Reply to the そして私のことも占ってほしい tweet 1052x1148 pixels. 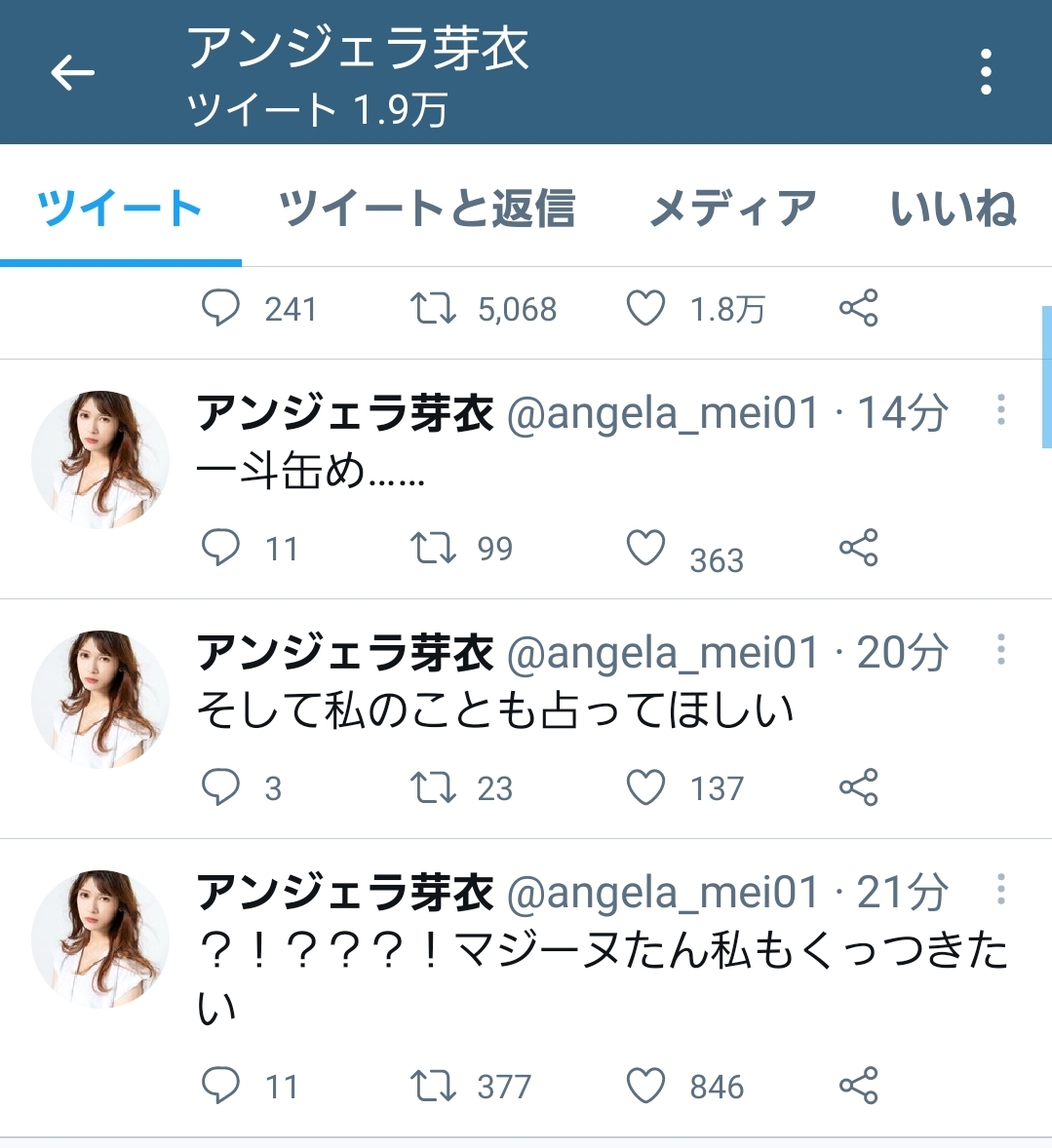[x=220, y=787]
